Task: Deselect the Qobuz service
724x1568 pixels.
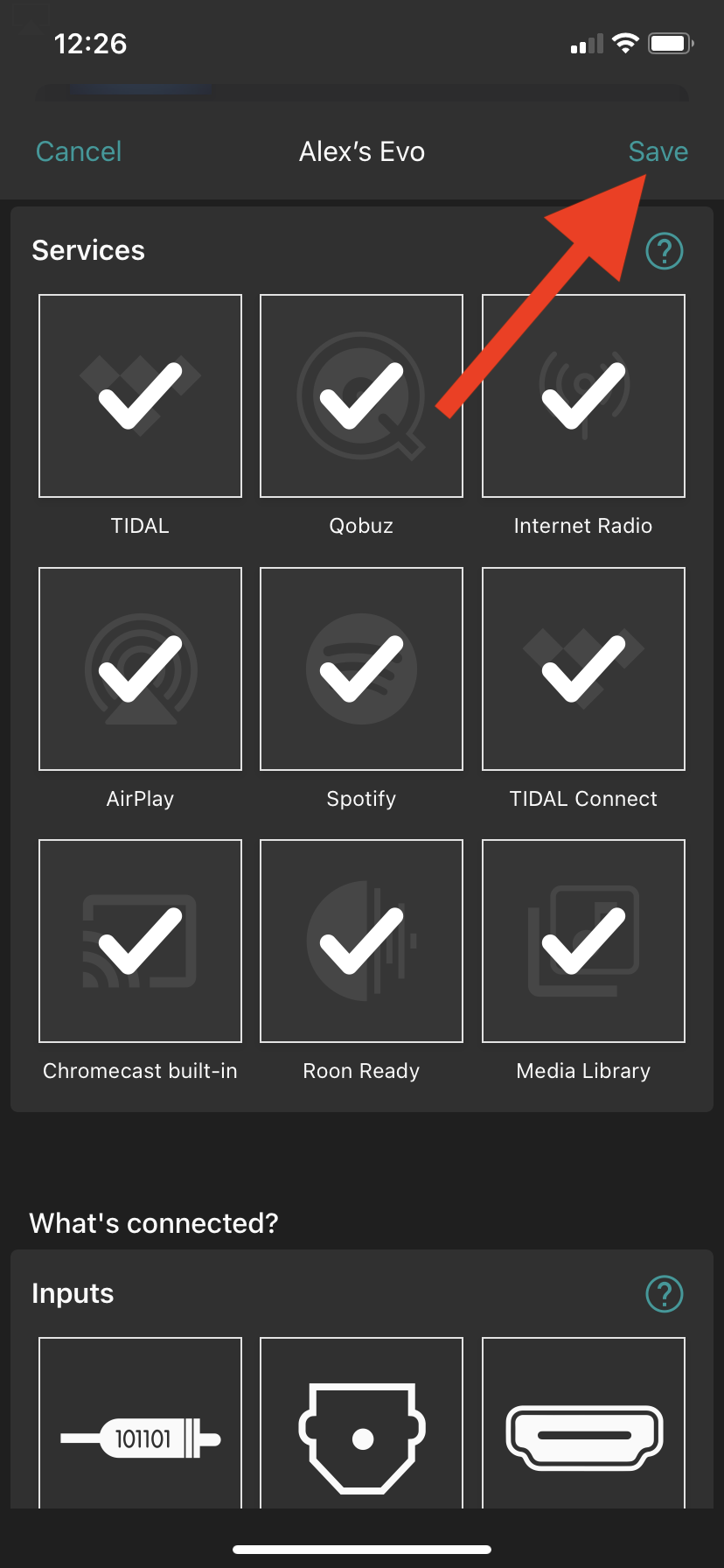Action: coord(361,396)
